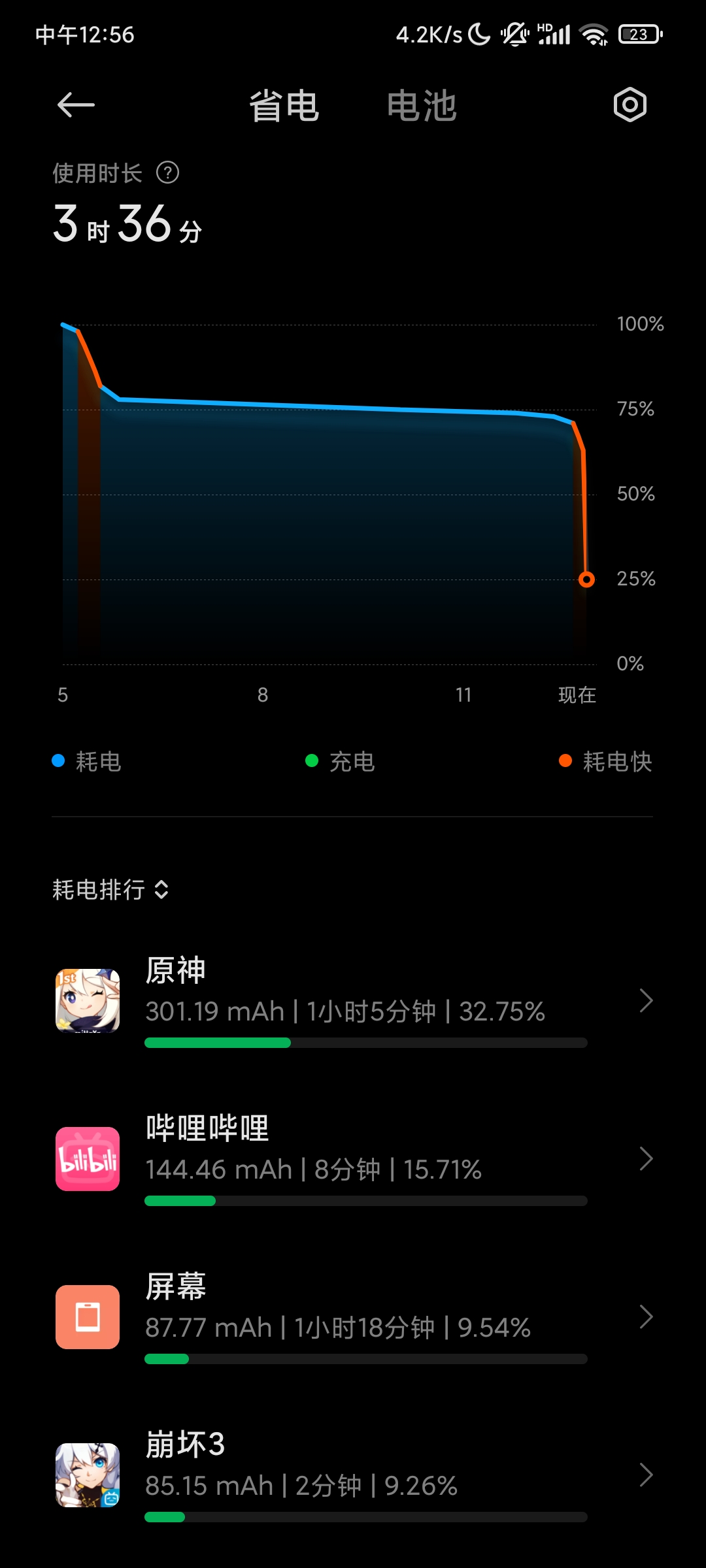Switch to the 电池 tab

(422, 106)
